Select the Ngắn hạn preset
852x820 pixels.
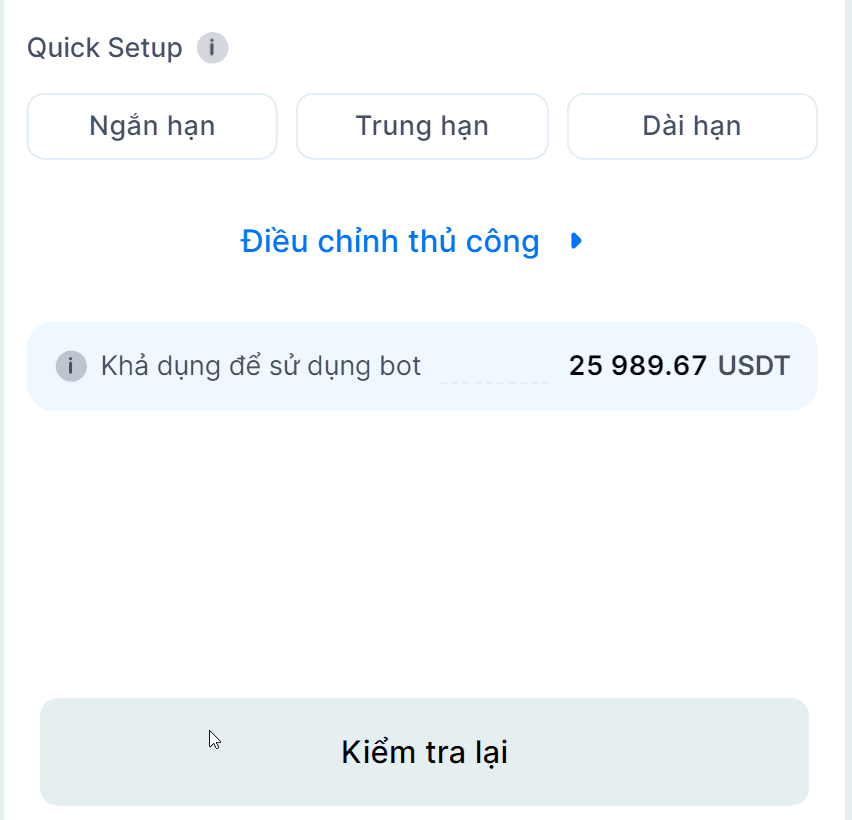coord(152,126)
